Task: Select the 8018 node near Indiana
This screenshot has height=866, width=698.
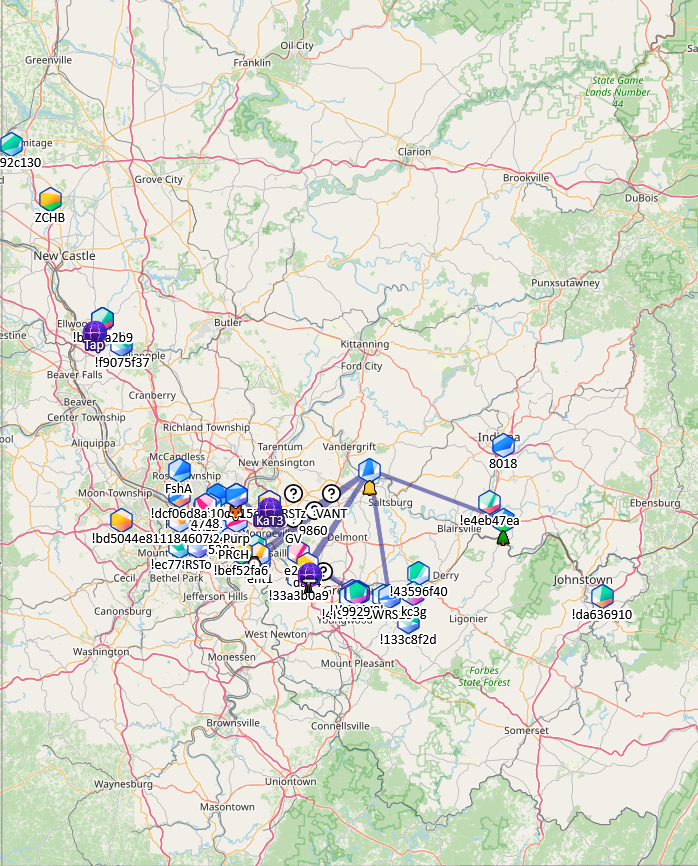Action: point(503,444)
